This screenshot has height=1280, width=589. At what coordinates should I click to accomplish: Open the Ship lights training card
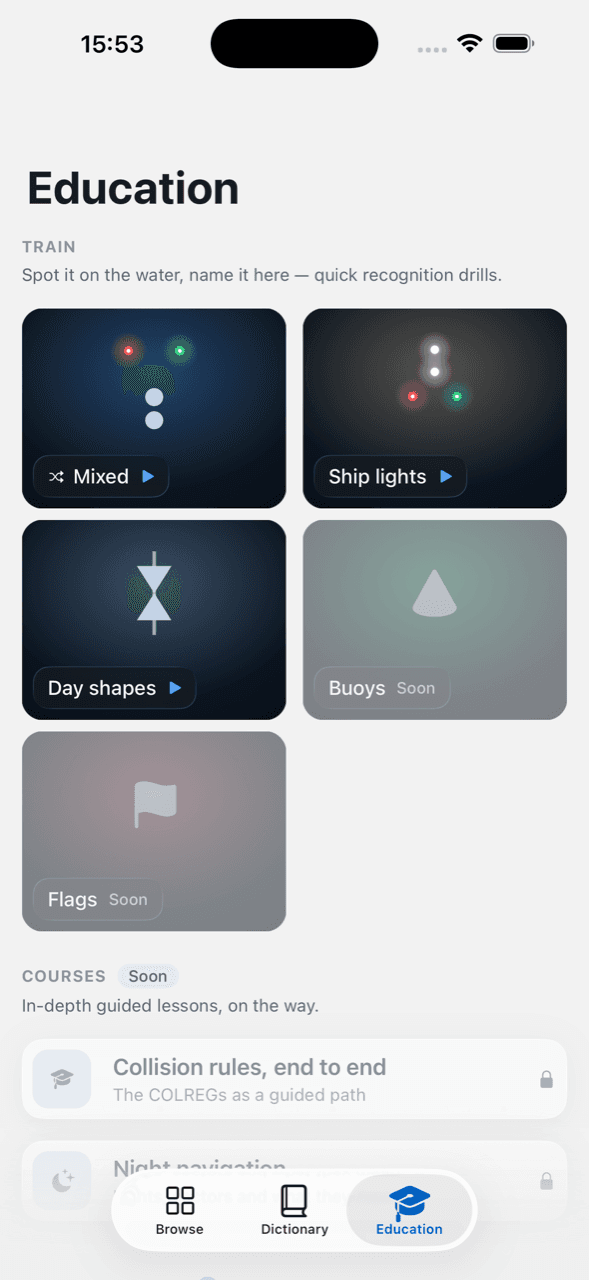click(x=435, y=408)
